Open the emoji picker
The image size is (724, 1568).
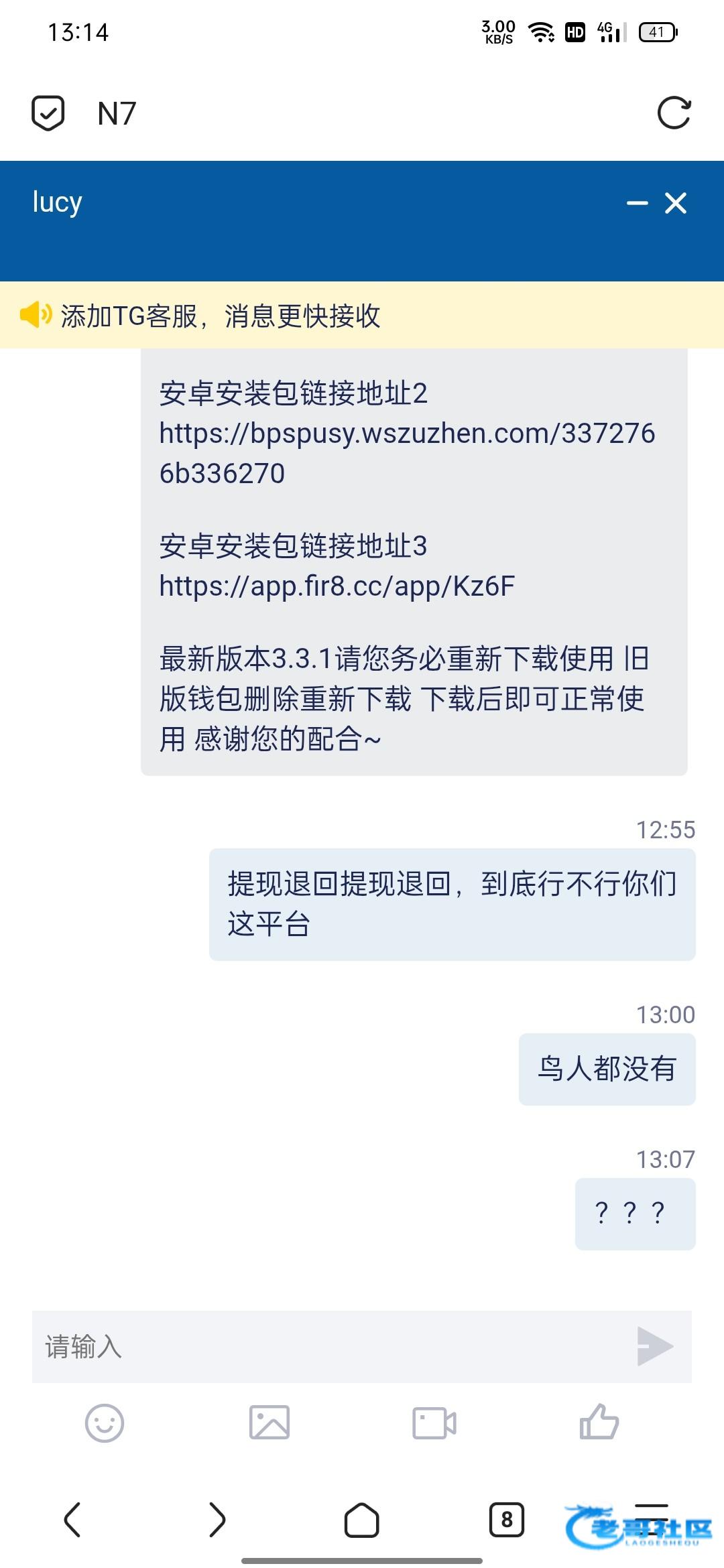click(x=105, y=1423)
